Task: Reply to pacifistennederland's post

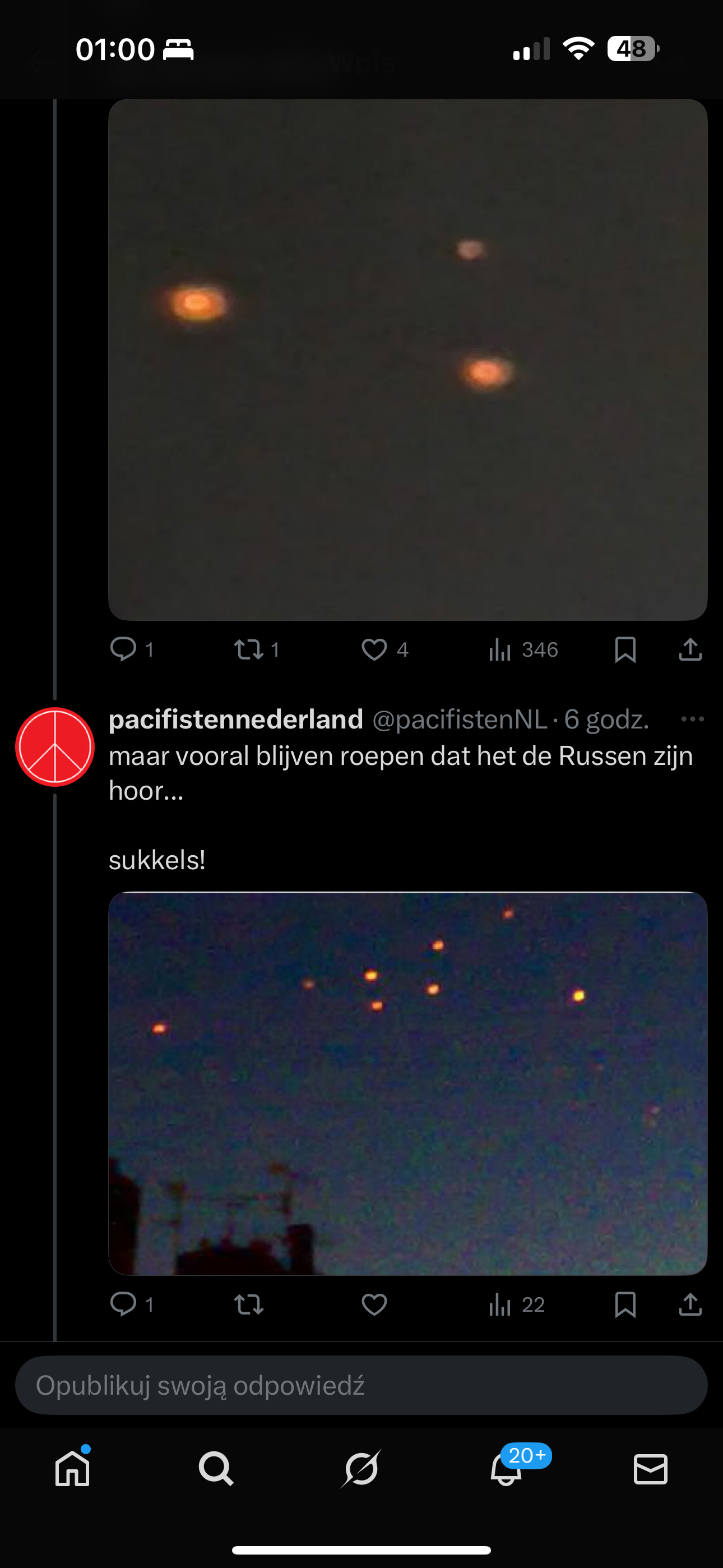Action: (123, 1304)
